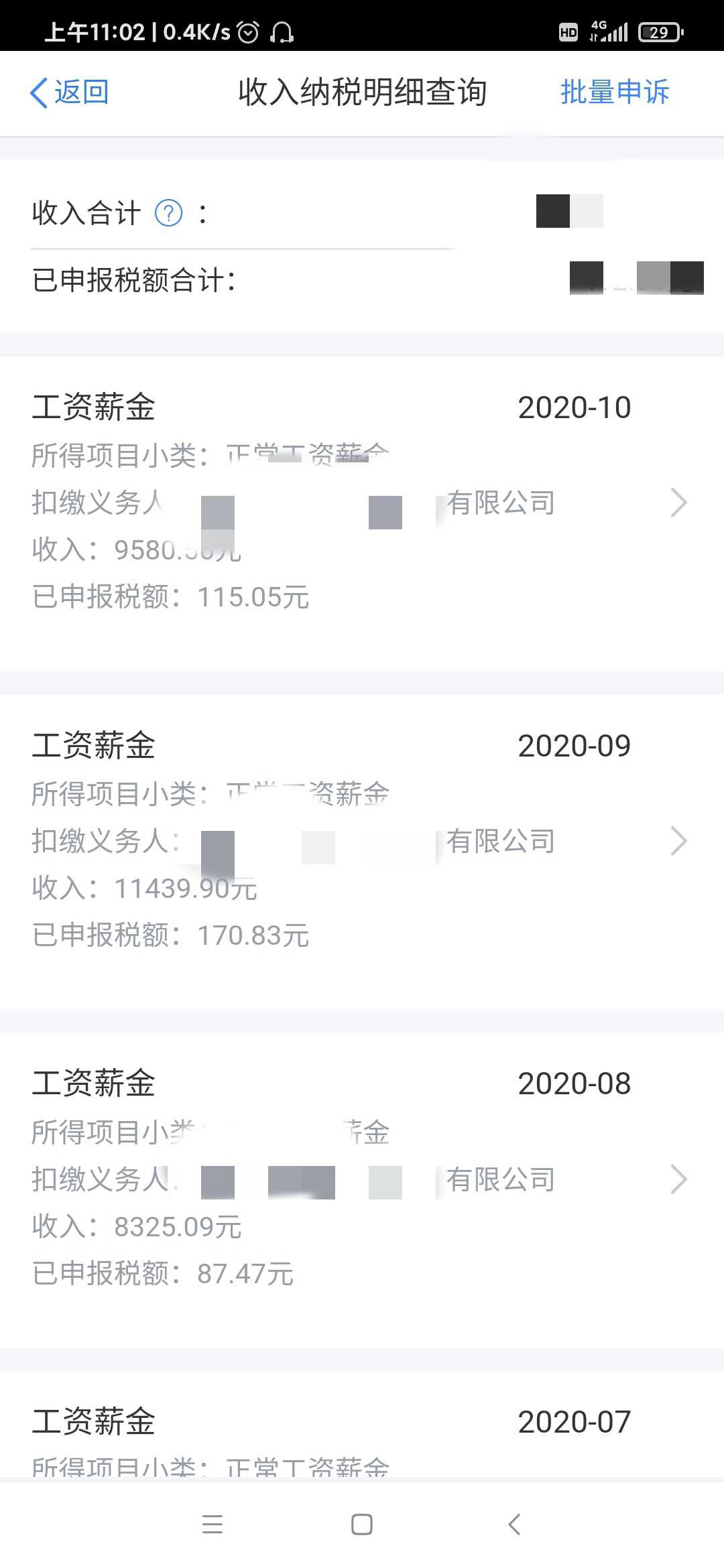Open the 2020-07 工资薪金 record

click(x=362, y=1426)
